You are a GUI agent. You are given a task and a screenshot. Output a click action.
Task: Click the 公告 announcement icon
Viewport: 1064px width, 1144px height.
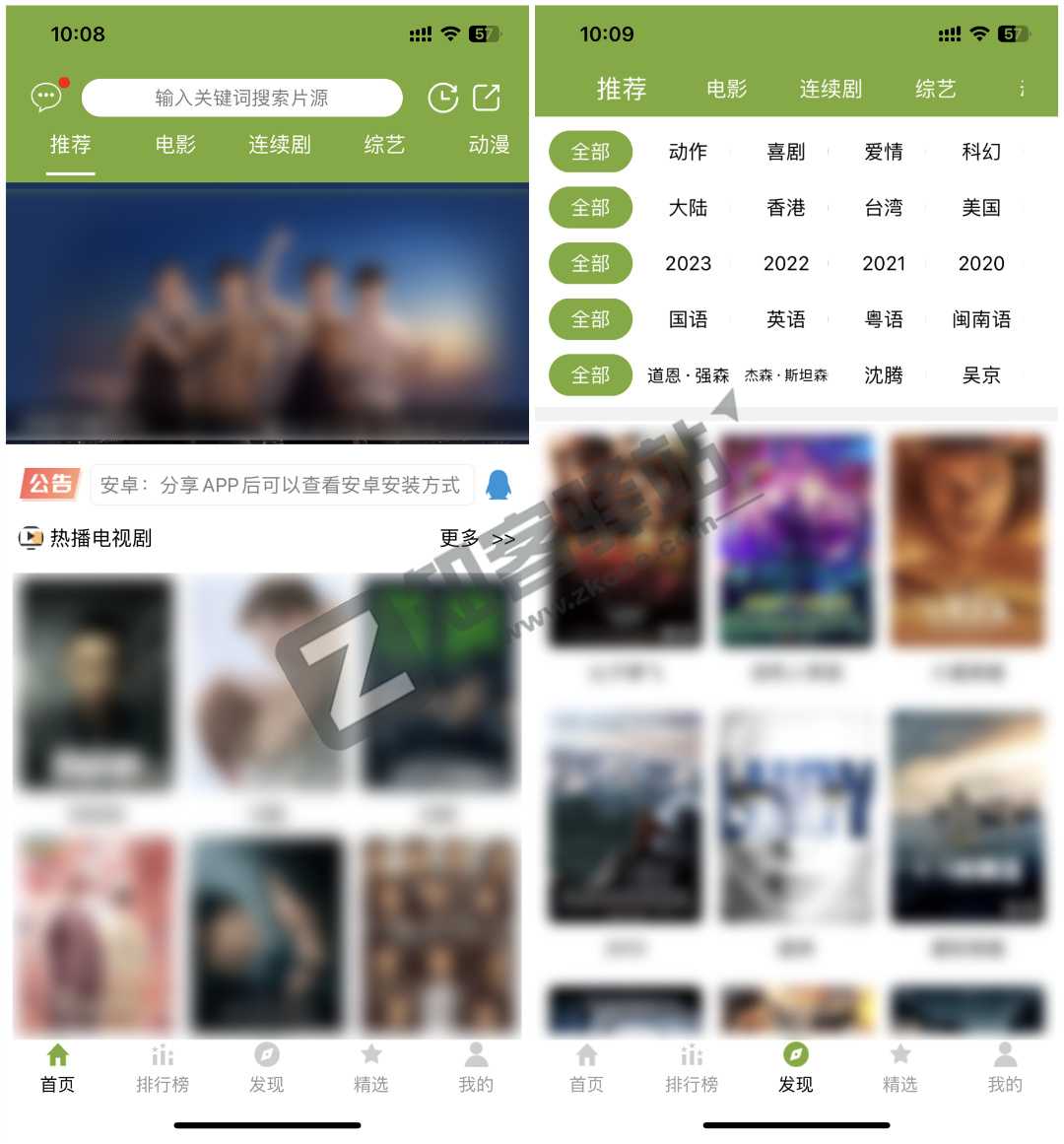click(49, 485)
